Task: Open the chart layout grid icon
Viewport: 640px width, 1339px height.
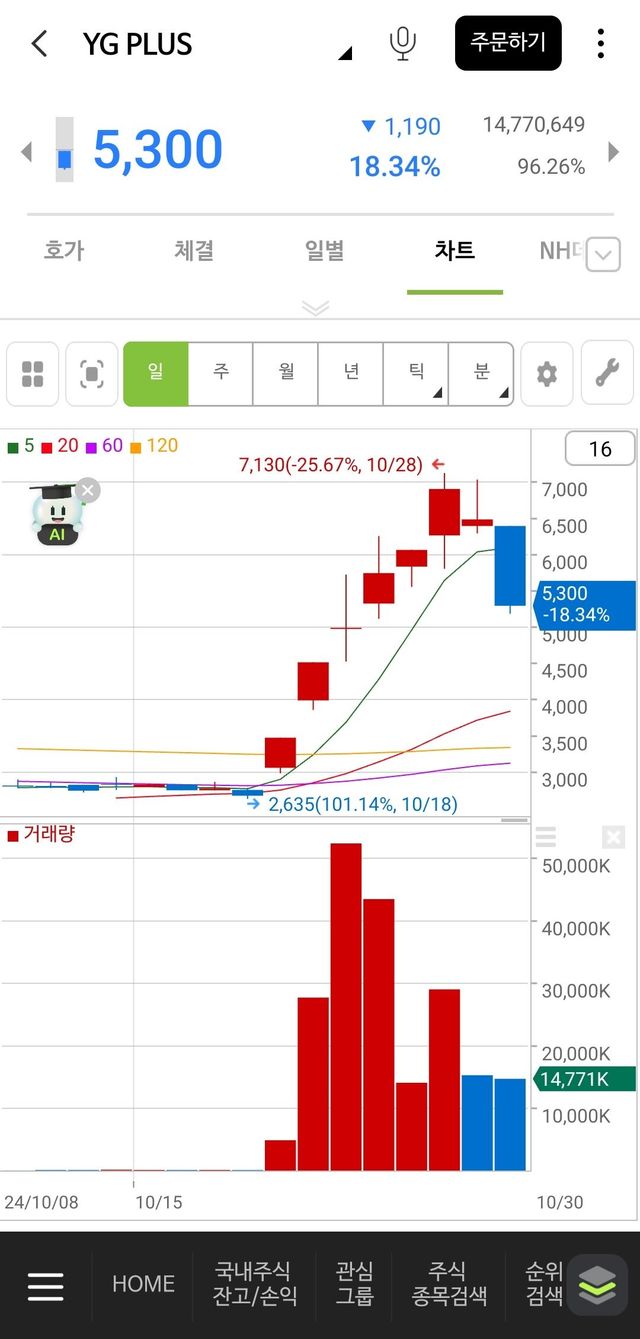Action: [x=33, y=374]
